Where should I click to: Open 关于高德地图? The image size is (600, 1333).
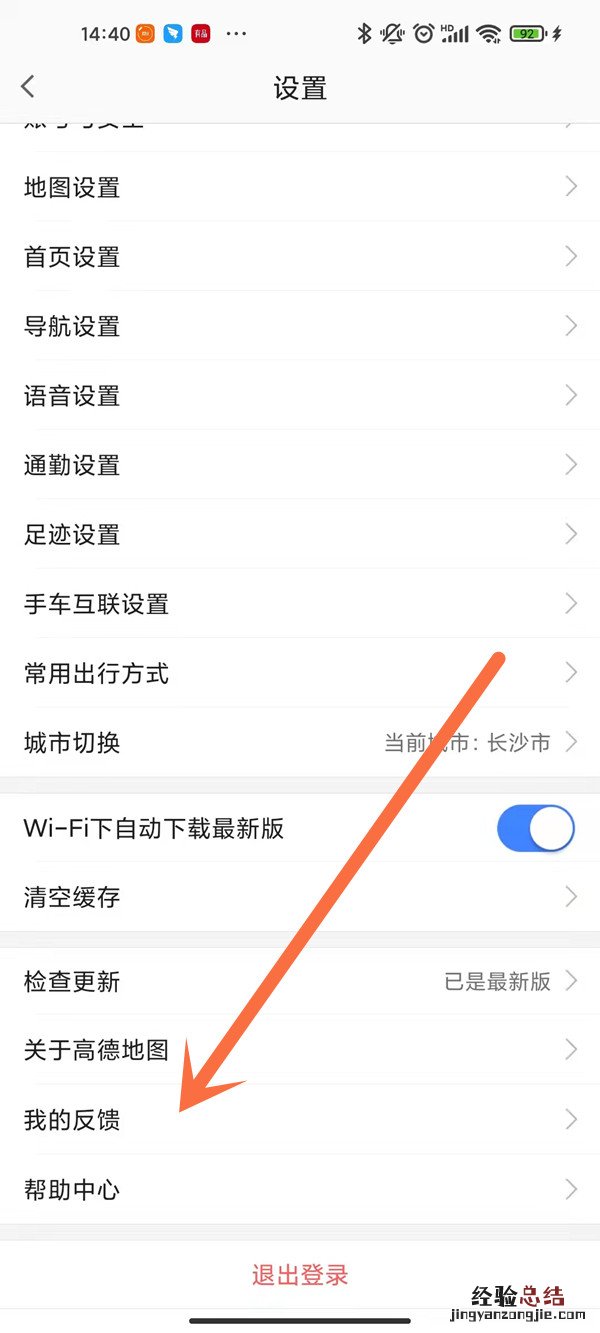tap(96, 1050)
